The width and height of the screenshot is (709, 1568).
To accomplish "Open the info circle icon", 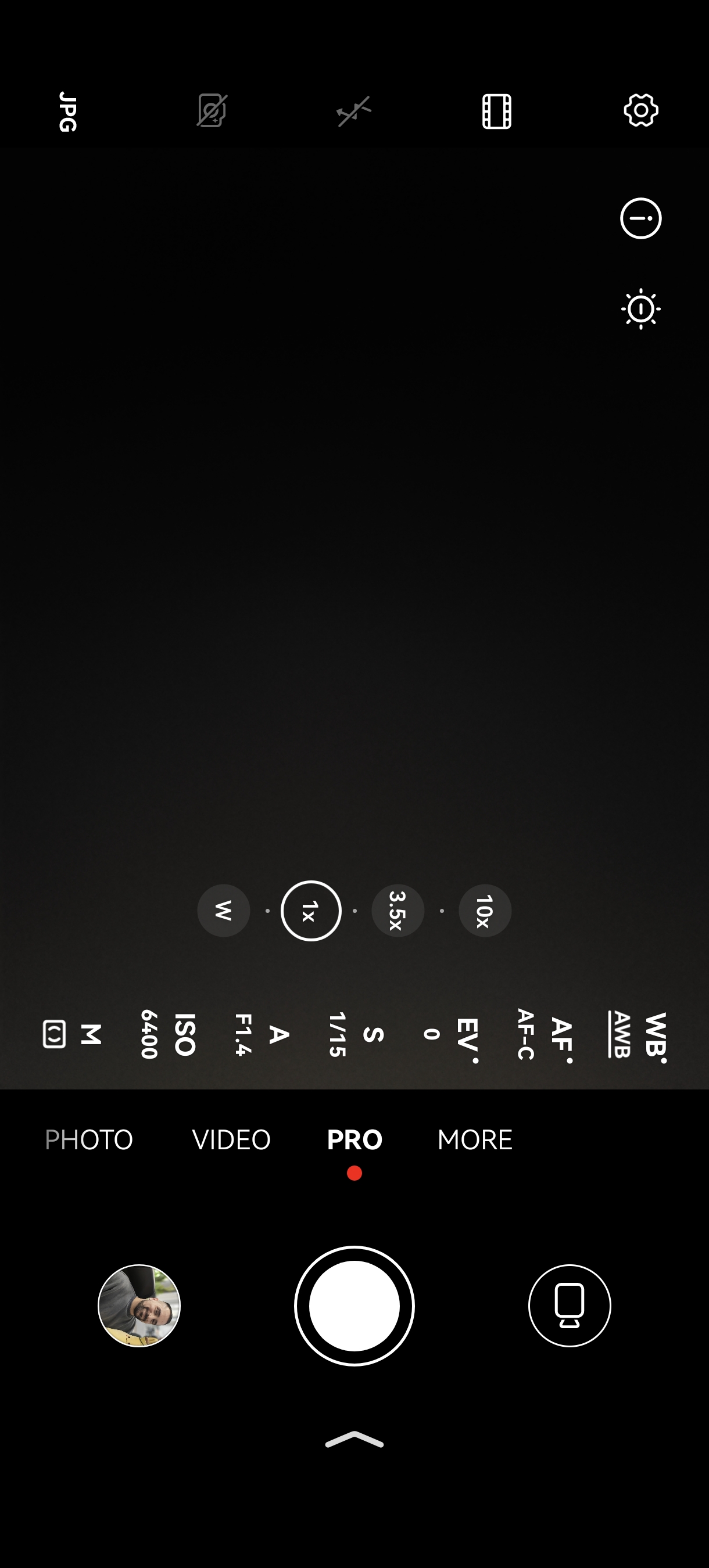I will [641, 218].
